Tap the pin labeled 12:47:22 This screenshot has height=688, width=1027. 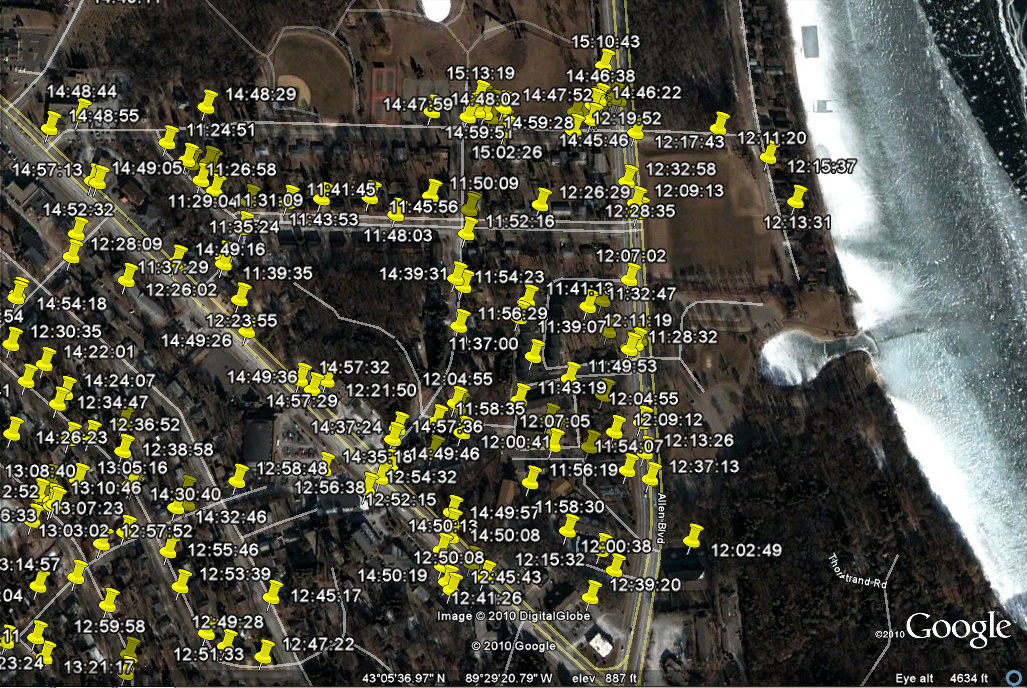click(x=265, y=652)
